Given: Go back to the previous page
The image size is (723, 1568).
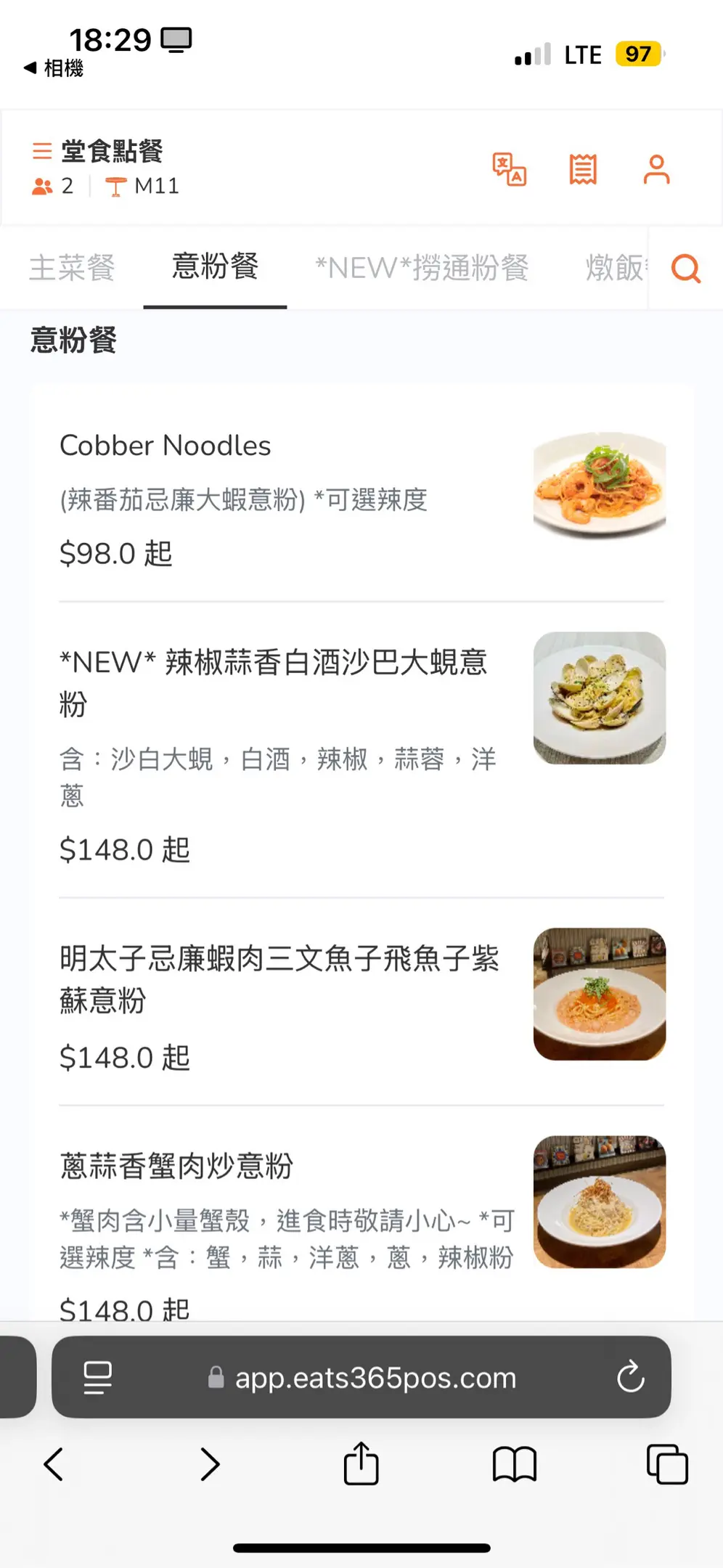Looking at the screenshot, I should point(54,1464).
